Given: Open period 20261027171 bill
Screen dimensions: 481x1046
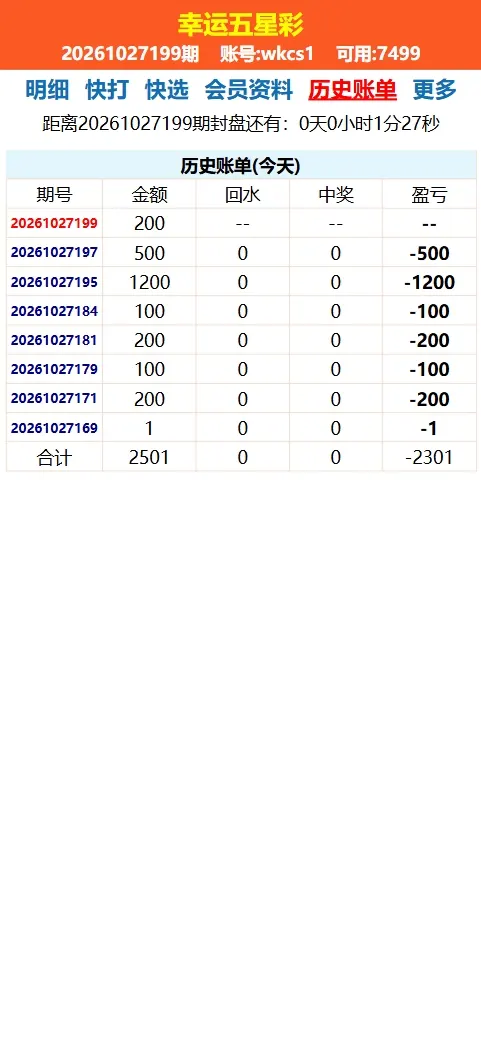Looking at the screenshot, I should click(54, 398).
